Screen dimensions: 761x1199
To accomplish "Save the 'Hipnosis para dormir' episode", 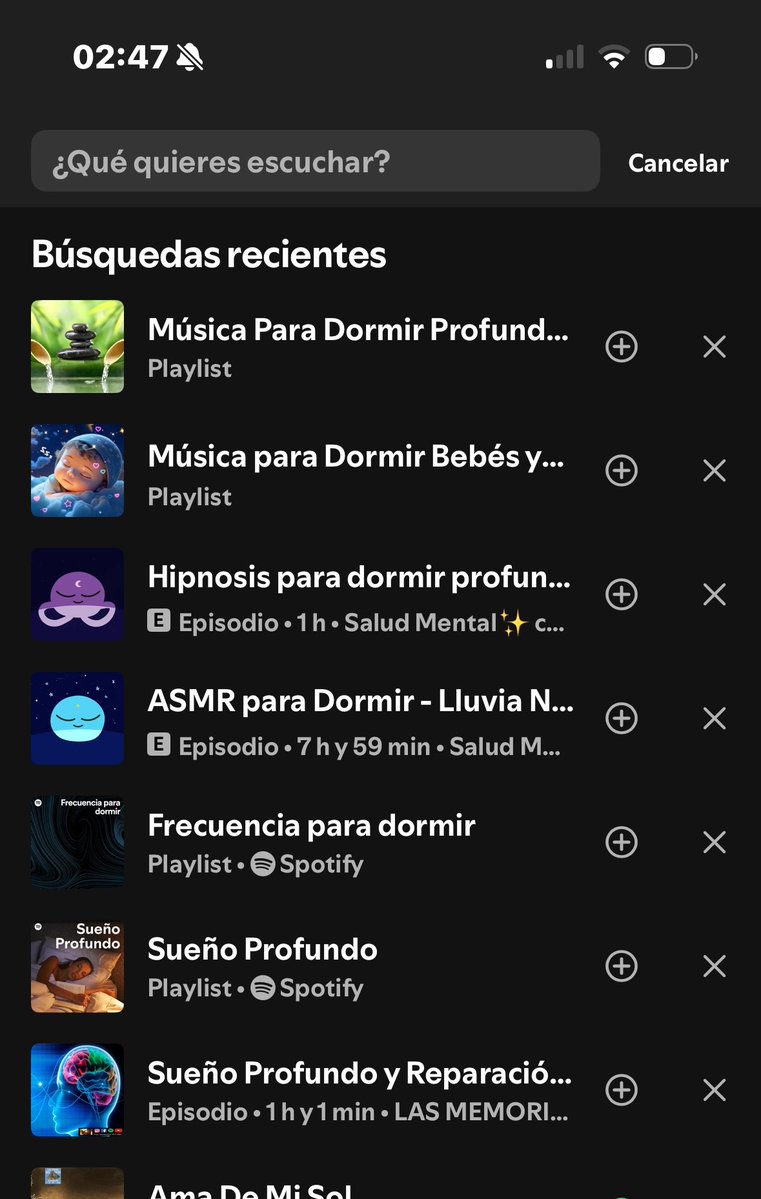I will pyautogui.click(x=622, y=595).
